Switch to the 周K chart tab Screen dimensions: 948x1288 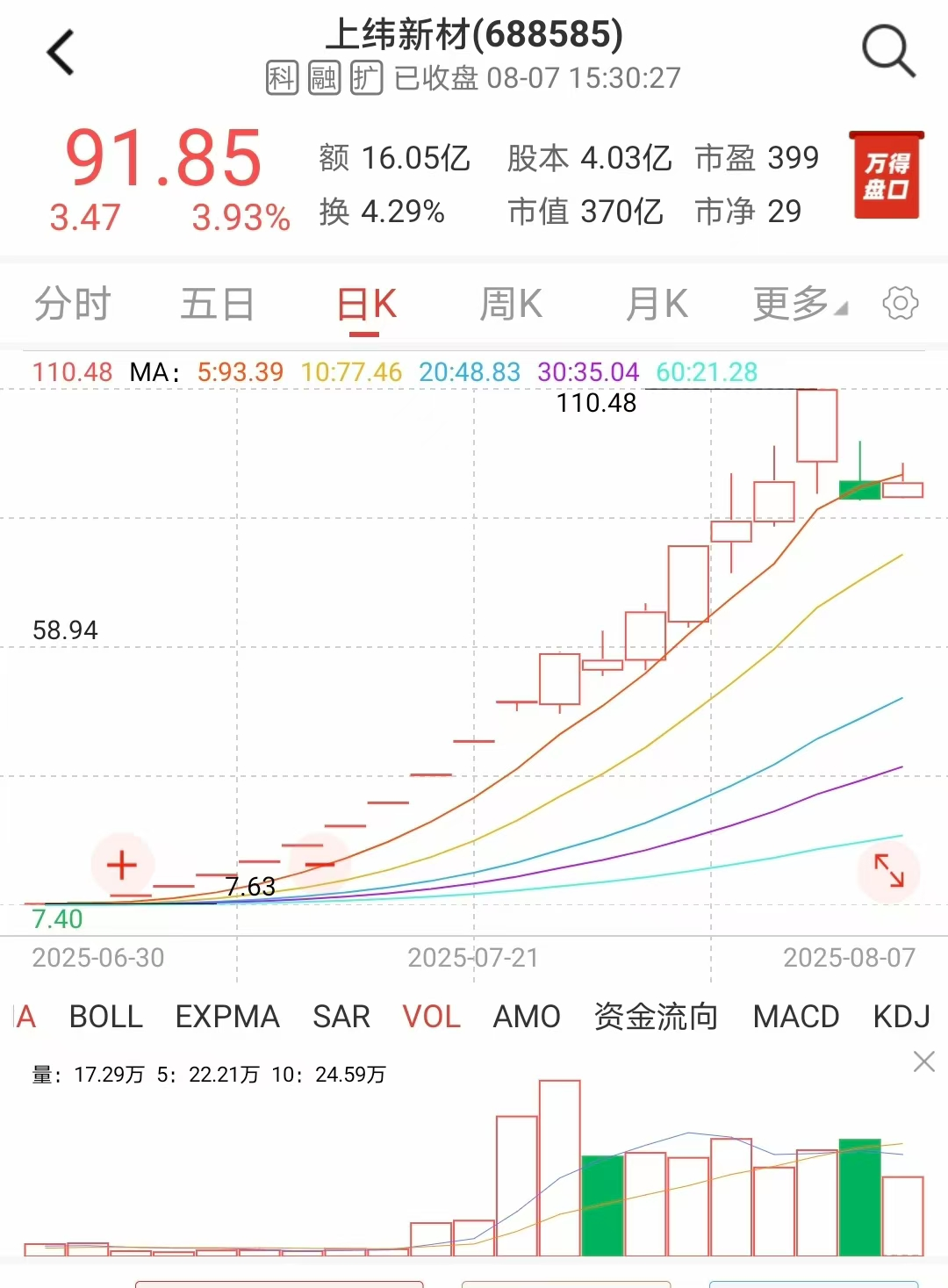point(511,305)
